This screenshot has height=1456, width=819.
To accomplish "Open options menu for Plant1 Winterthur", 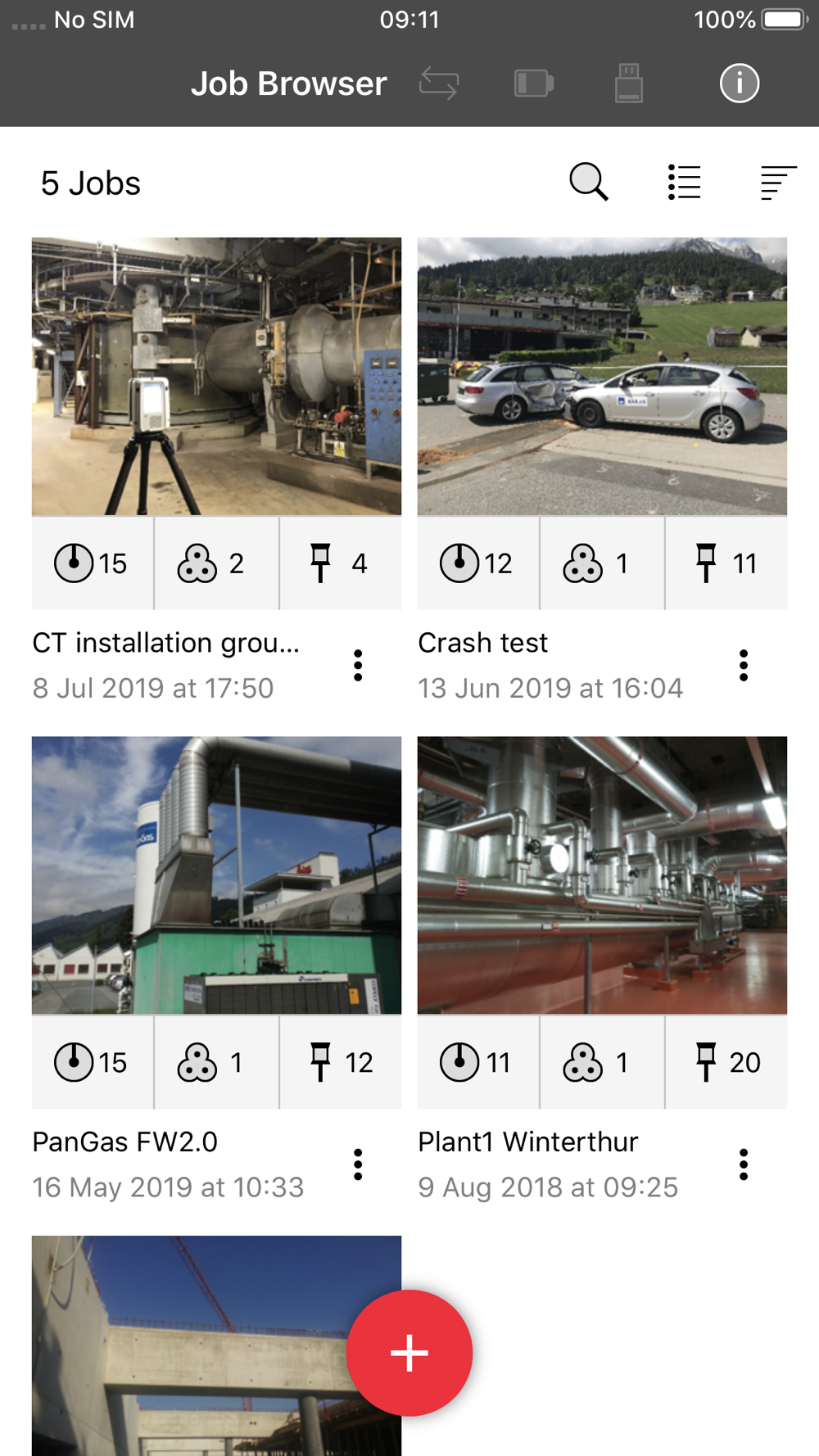I will pyautogui.click(x=744, y=1164).
